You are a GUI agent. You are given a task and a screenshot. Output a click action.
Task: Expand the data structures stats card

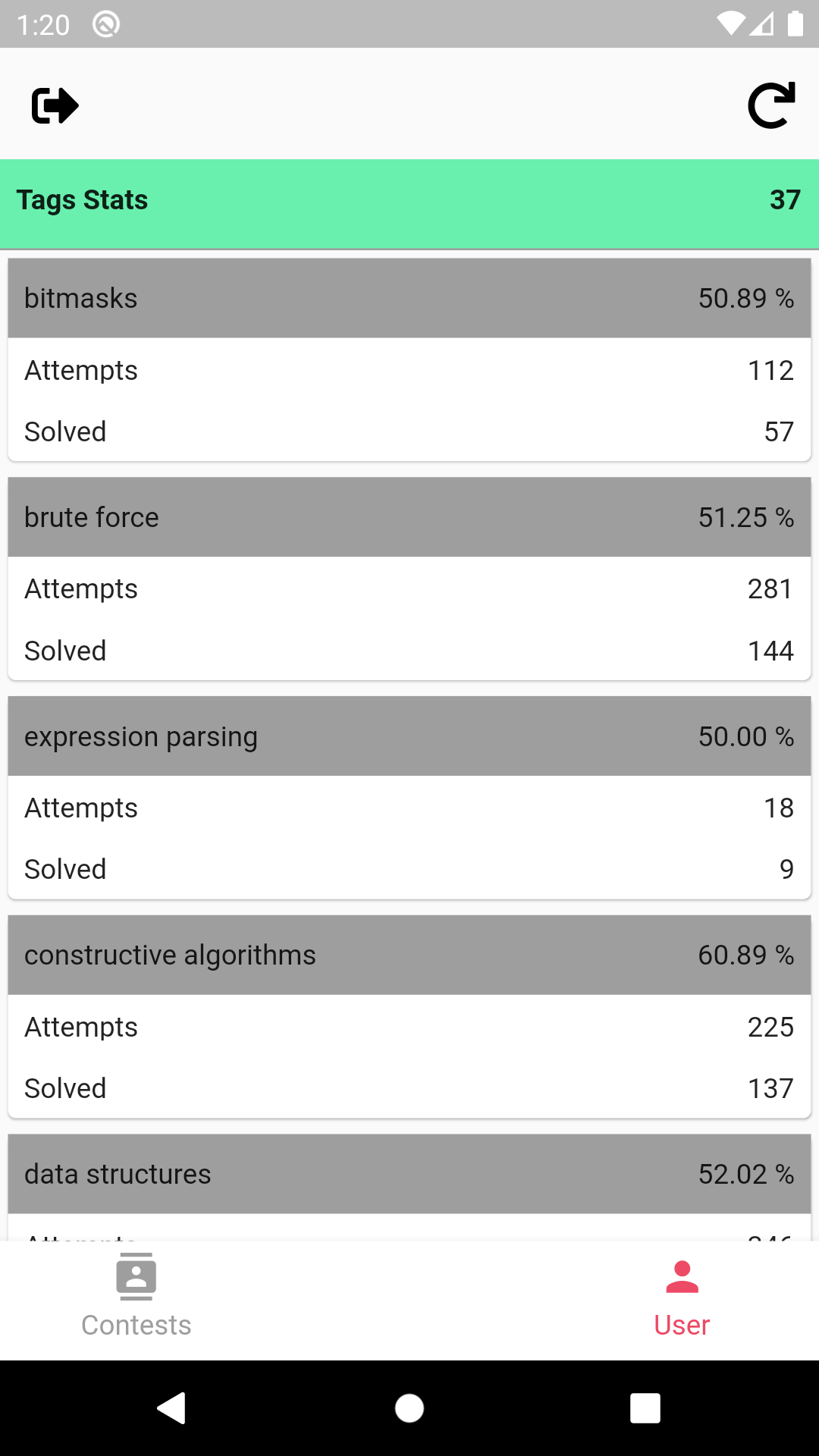click(x=409, y=1173)
